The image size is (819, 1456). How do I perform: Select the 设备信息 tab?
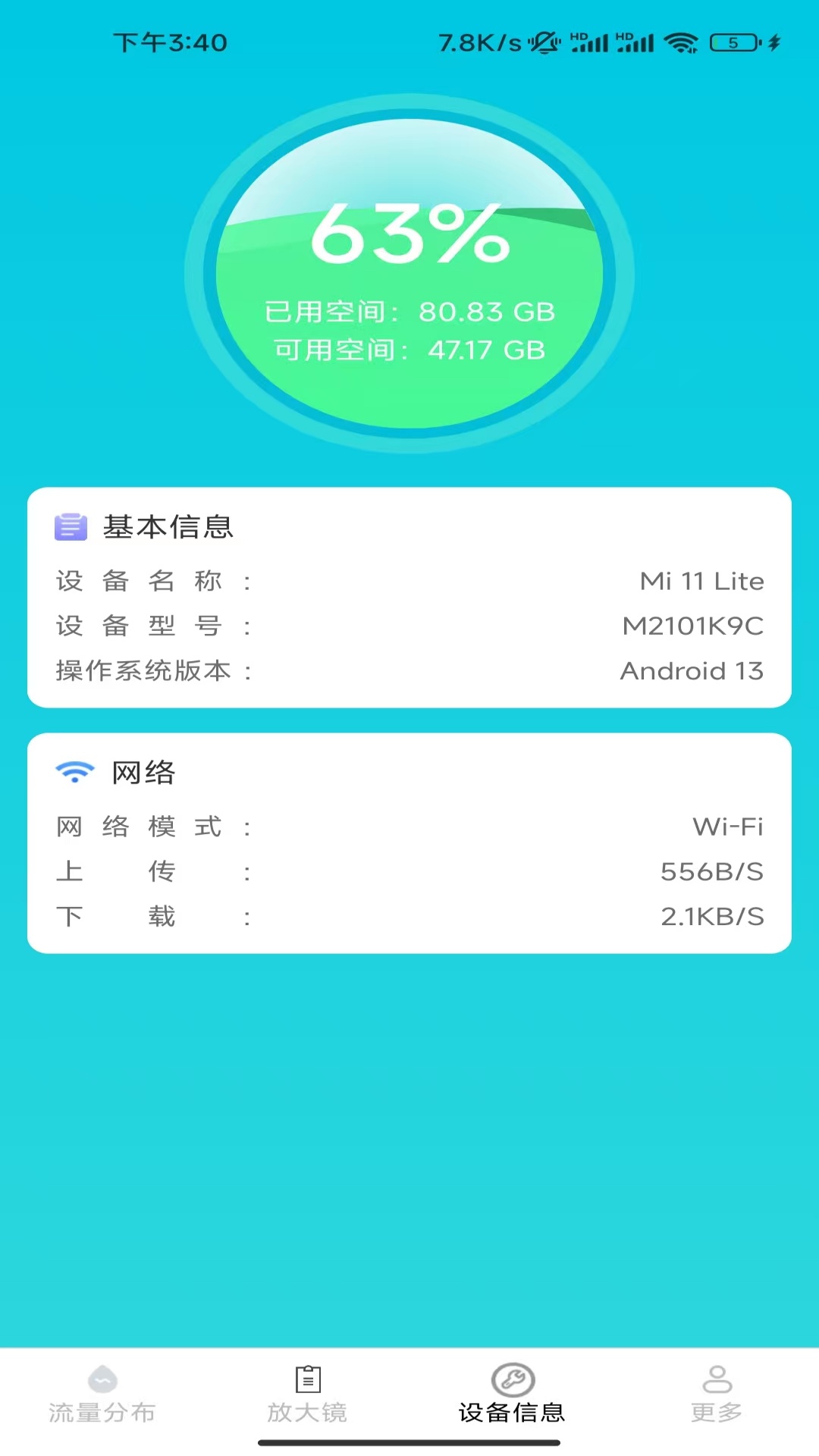512,1394
